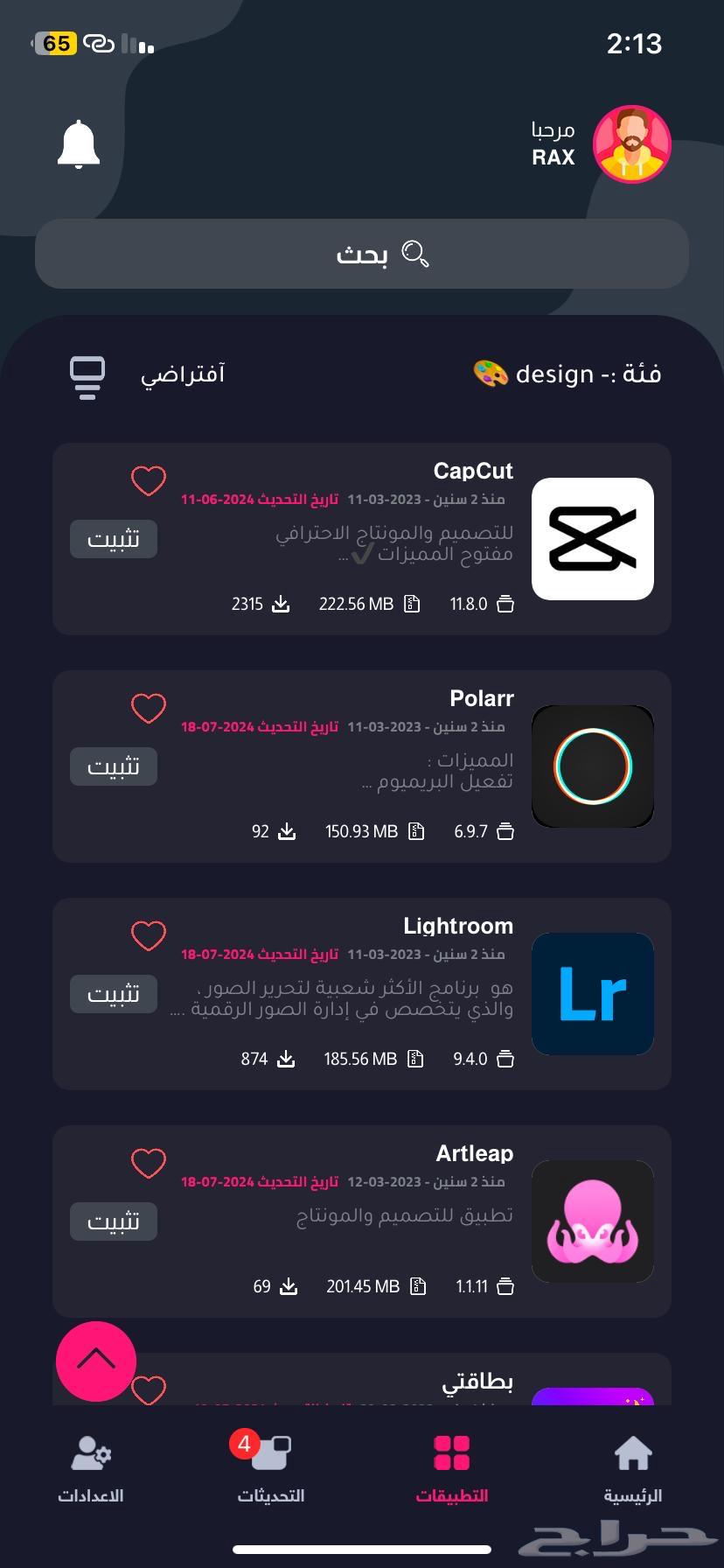Open the Lightroom app icon
Screen dimensions: 724x1568
click(592, 994)
